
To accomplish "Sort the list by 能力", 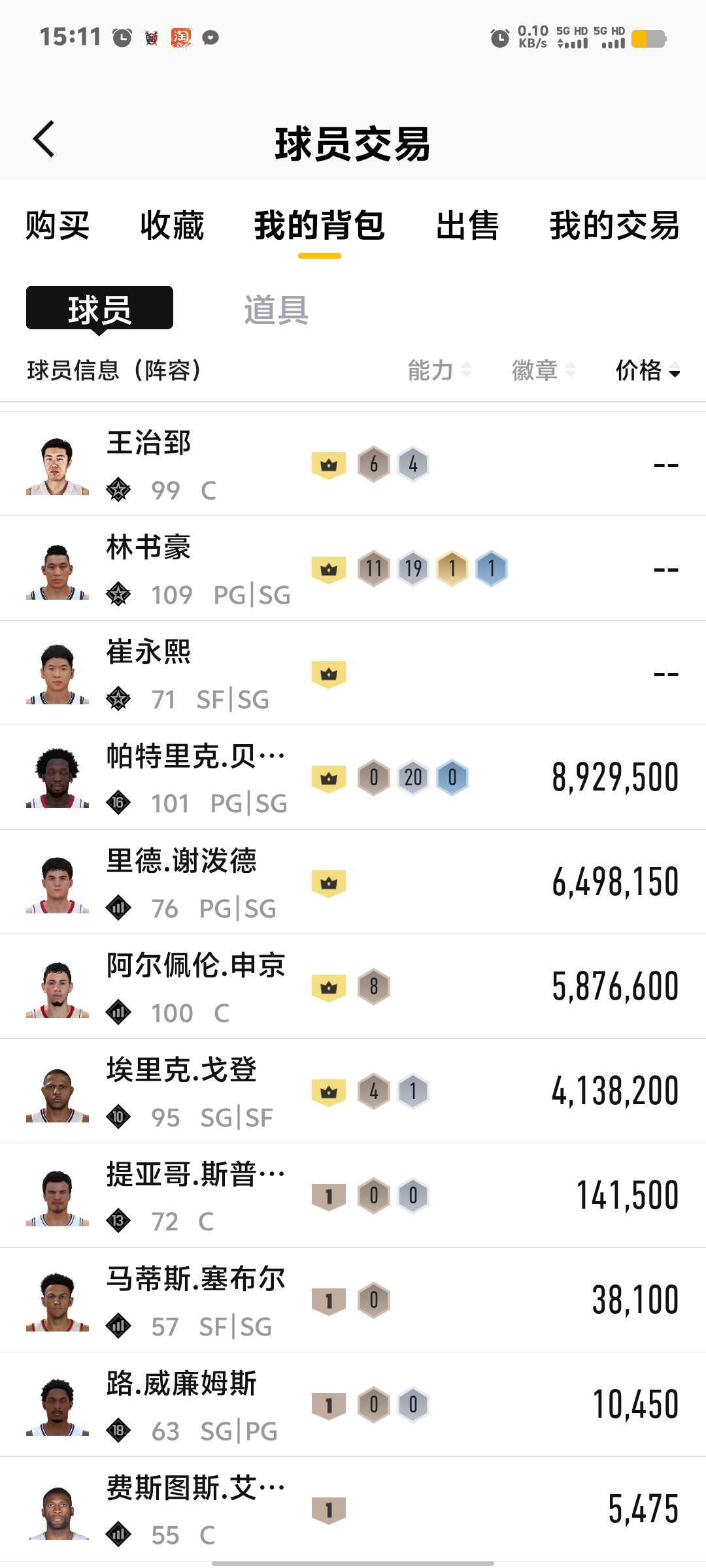I will pyautogui.click(x=439, y=370).
